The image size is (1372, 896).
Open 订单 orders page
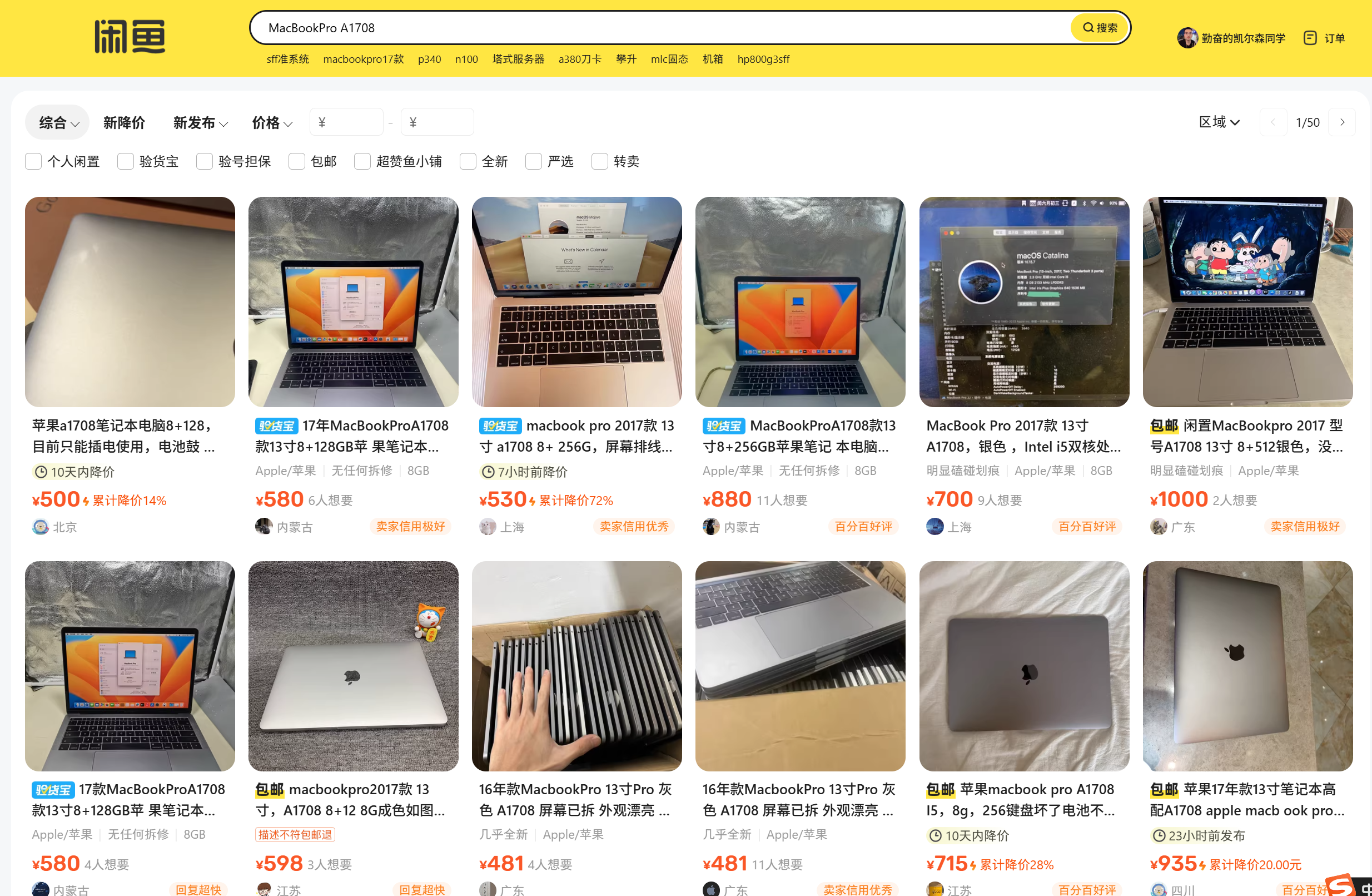pyautogui.click(x=1325, y=38)
